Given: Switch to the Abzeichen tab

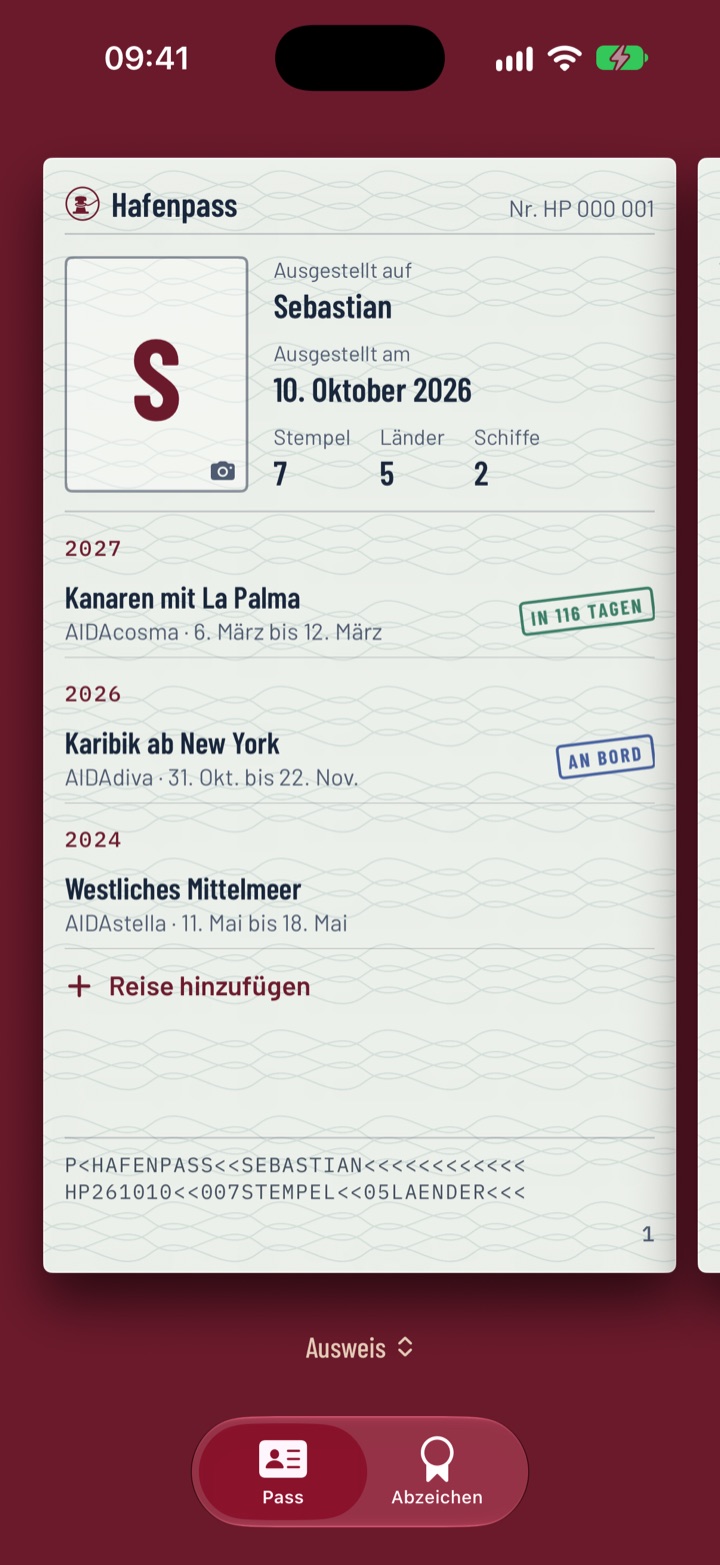Looking at the screenshot, I should 437,1472.
